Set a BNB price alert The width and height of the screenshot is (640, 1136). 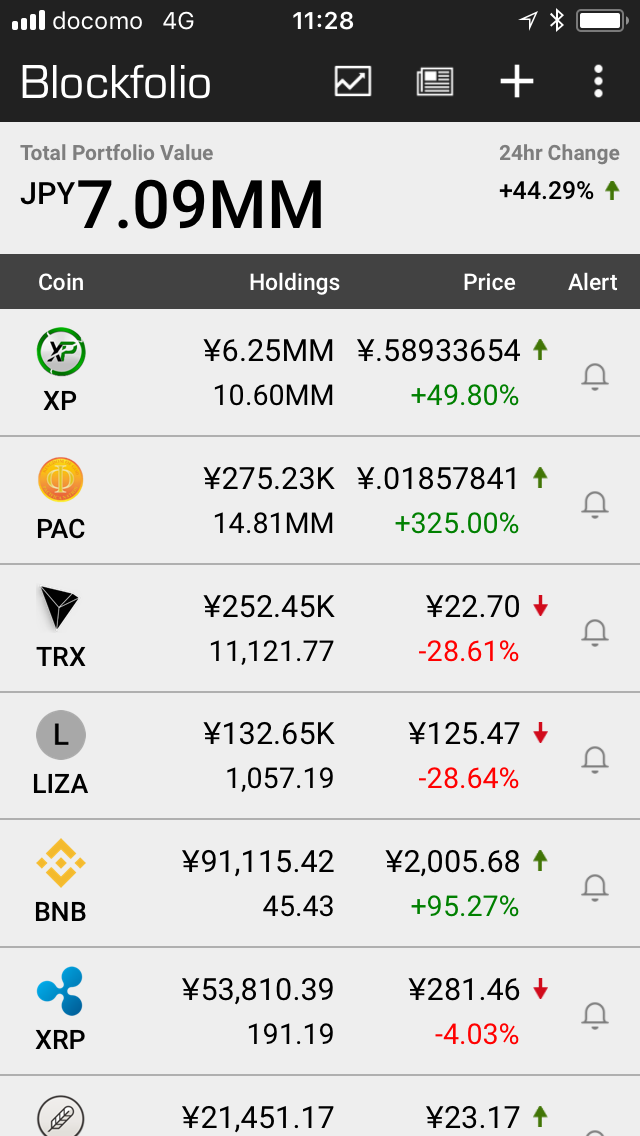point(595,888)
